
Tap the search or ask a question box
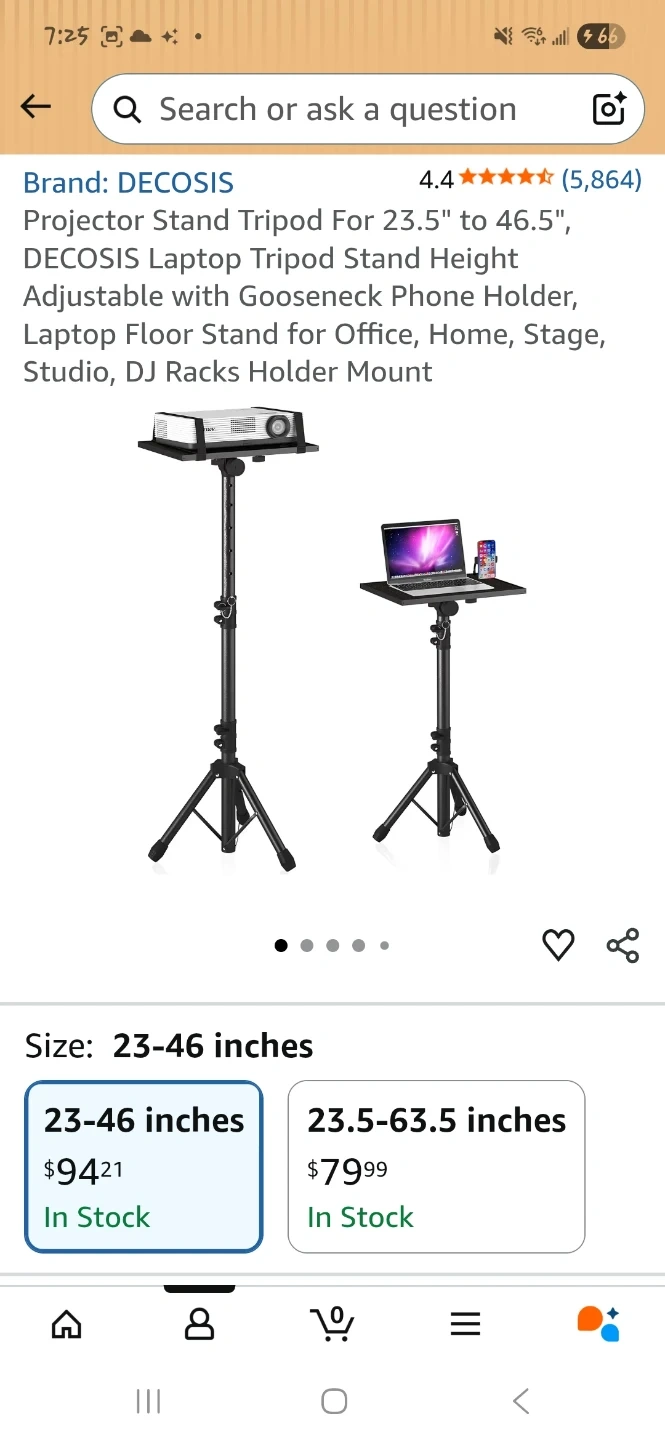point(338,109)
